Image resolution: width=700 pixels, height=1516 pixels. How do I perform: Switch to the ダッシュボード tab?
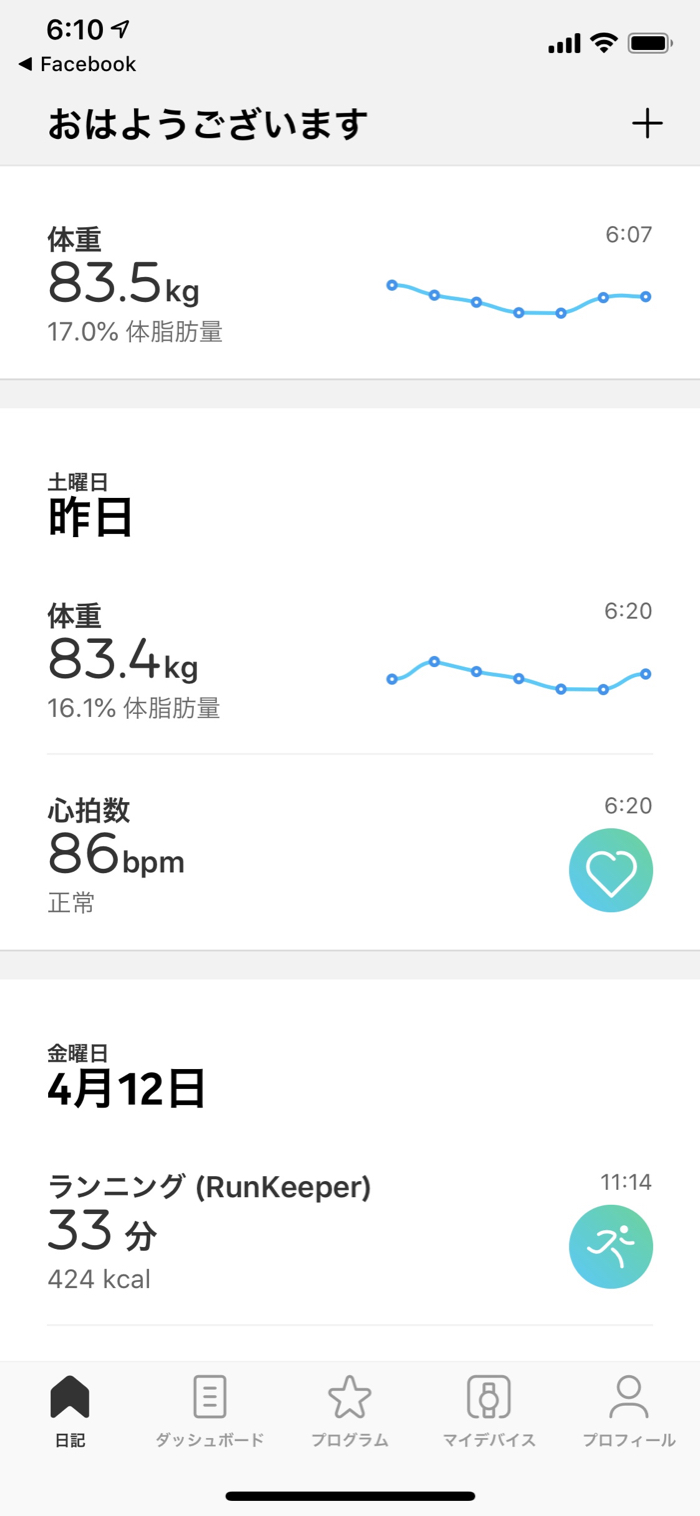click(209, 1412)
